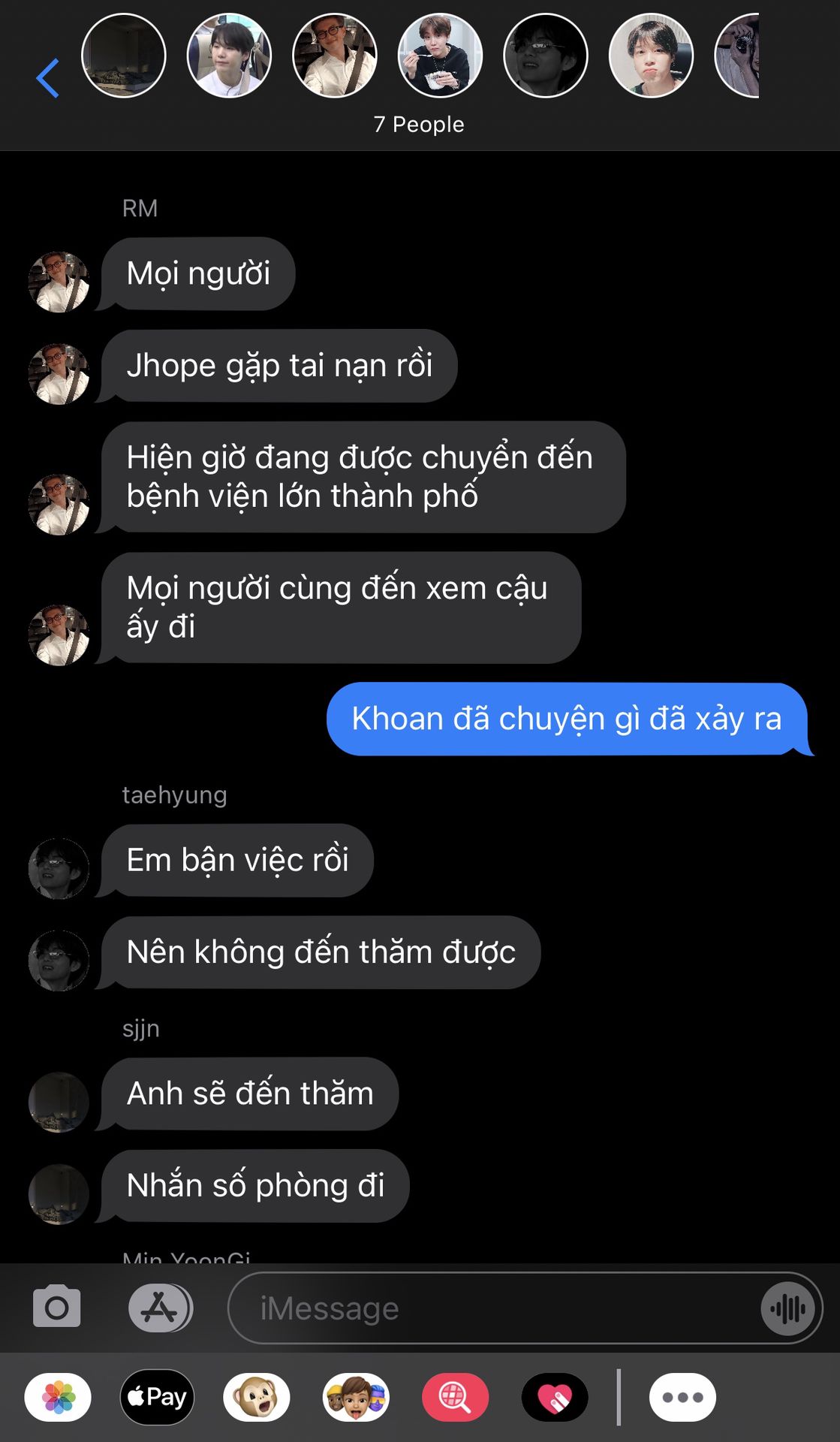Open Memoji stickers
Image resolution: width=840 pixels, height=1442 pixels.
click(x=356, y=1397)
